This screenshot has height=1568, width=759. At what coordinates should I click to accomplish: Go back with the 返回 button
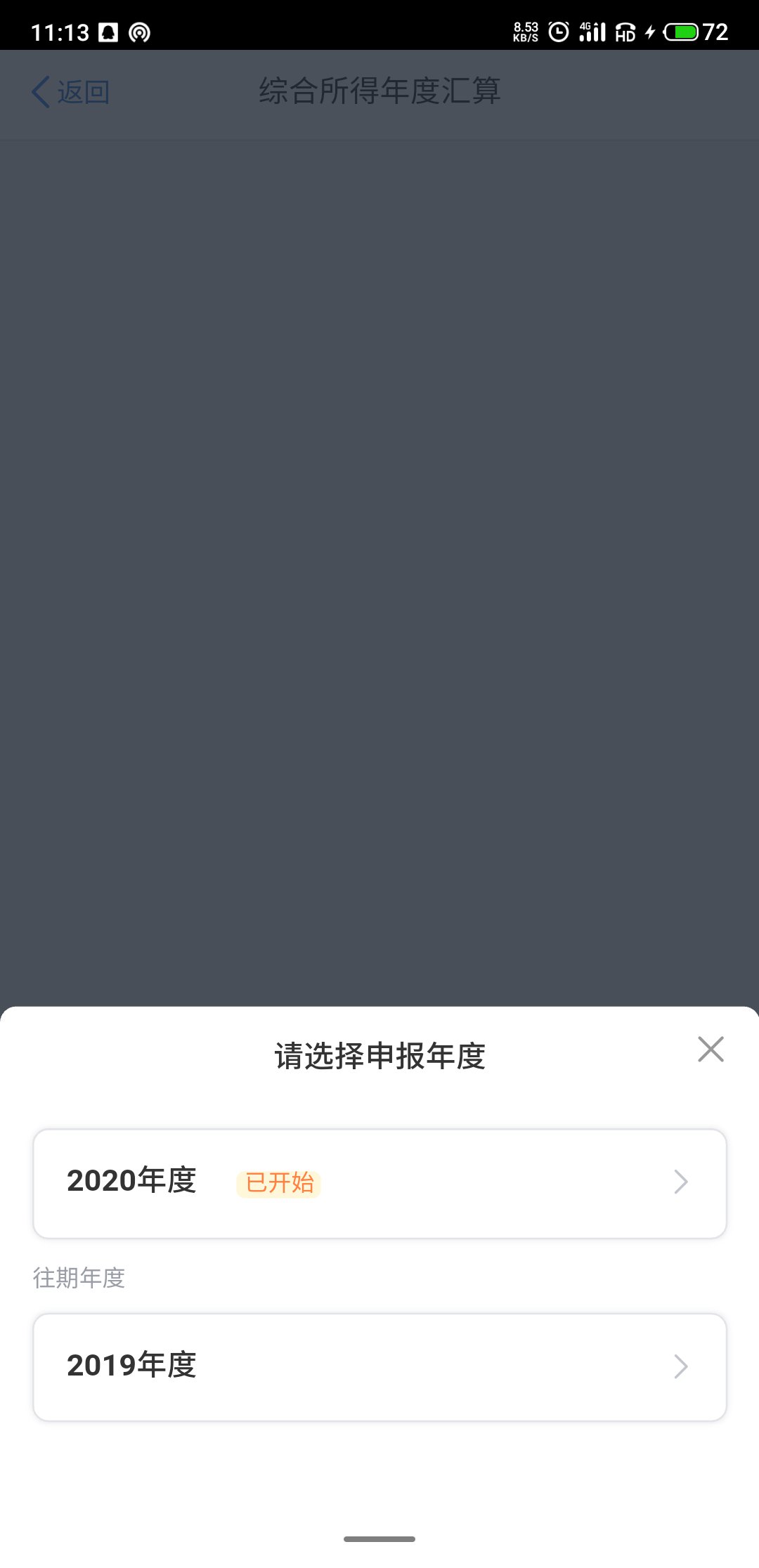[71, 92]
